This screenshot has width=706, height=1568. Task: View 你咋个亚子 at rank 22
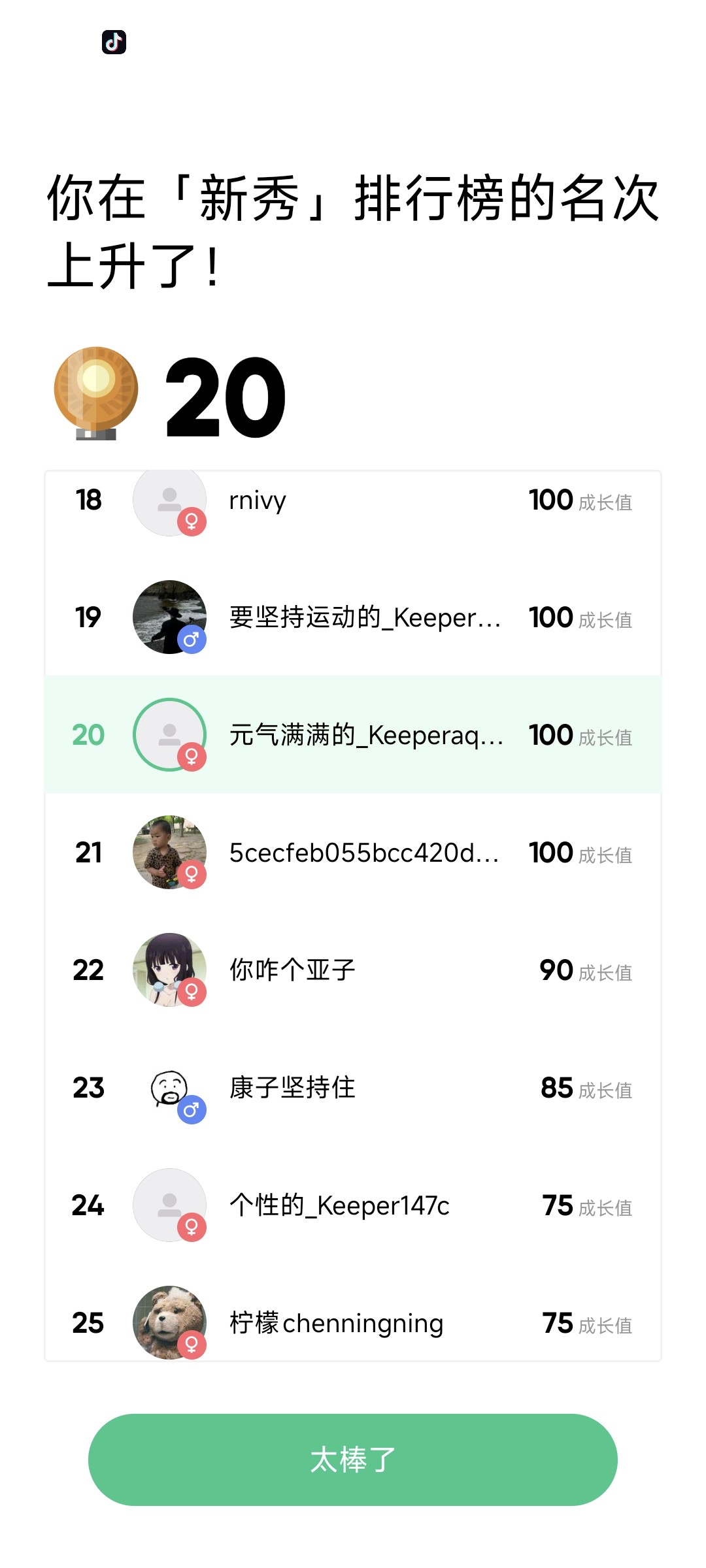coord(353,970)
